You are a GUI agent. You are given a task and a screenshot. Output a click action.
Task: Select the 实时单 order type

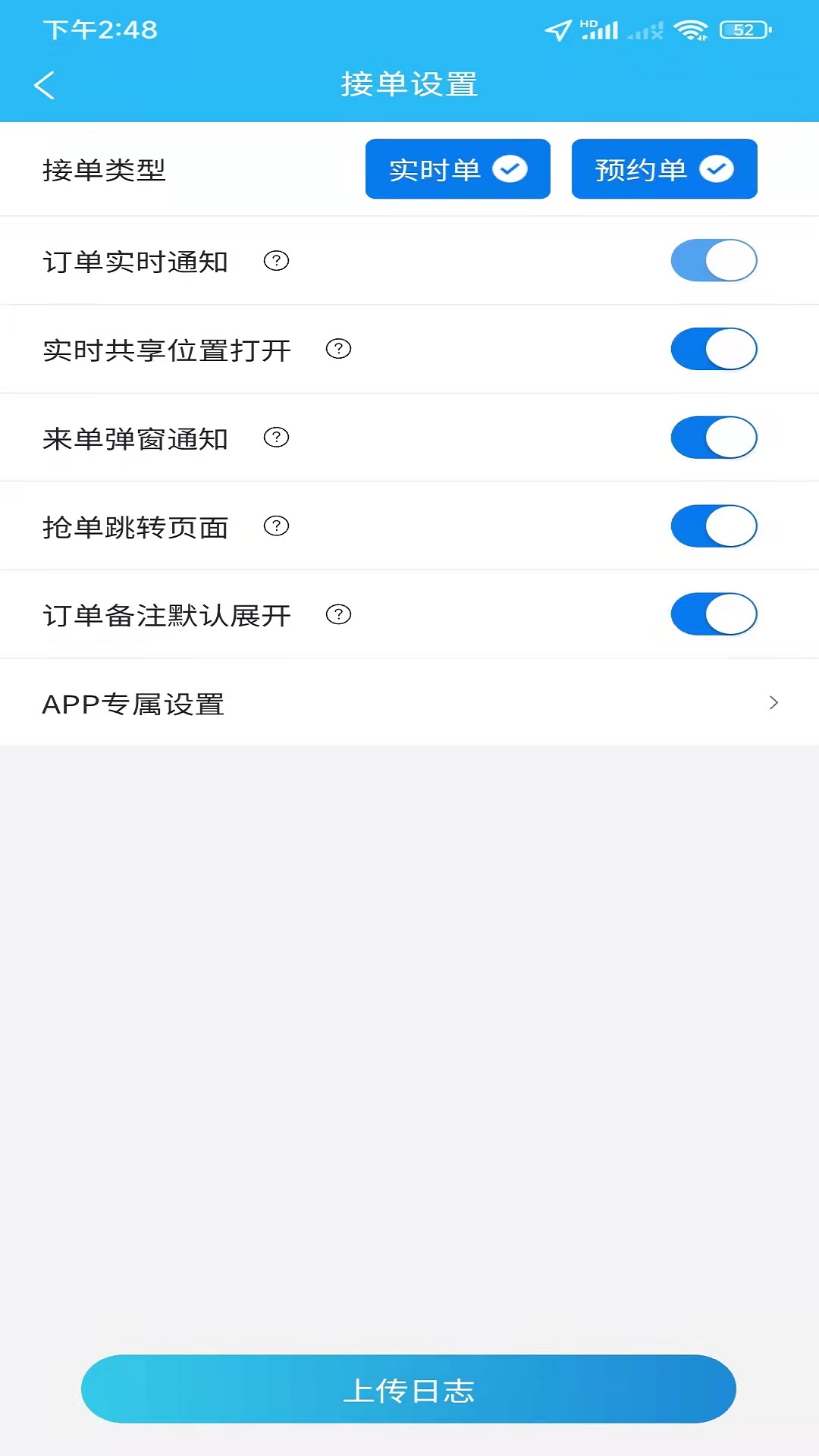coord(458,169)
